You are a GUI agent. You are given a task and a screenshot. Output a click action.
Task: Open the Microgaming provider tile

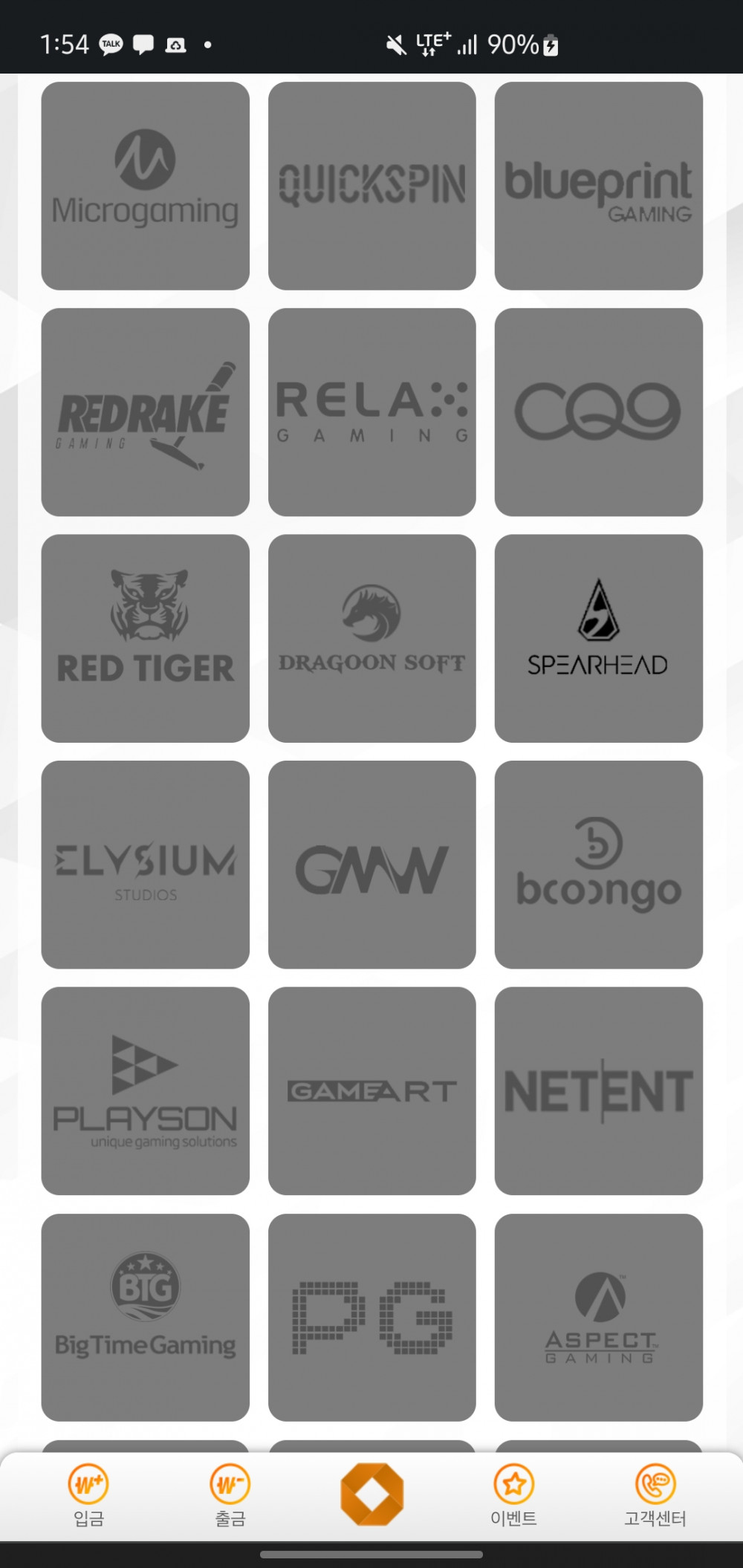pos(145,186)
